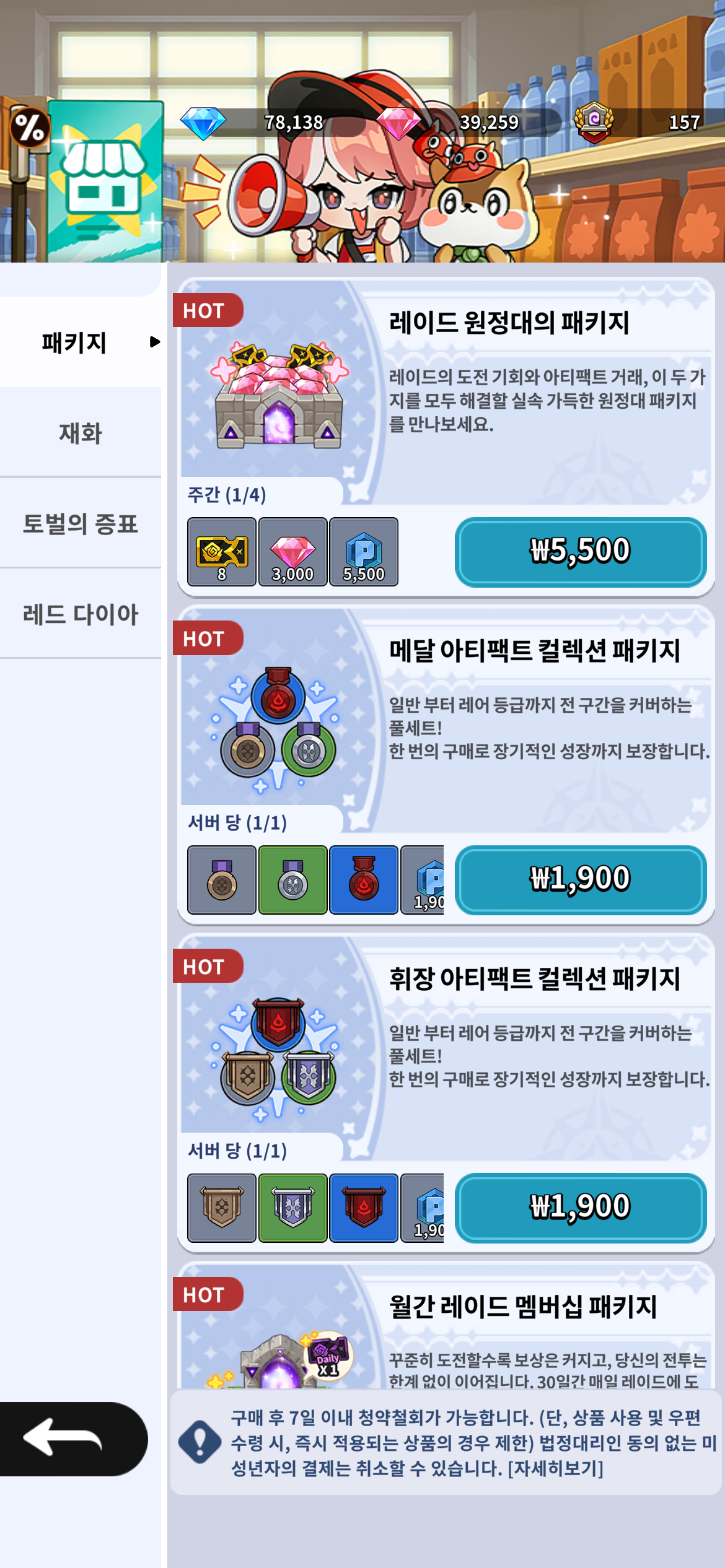
Task: Go to the 레드 다이아 tab
Action: coord(81,614)
